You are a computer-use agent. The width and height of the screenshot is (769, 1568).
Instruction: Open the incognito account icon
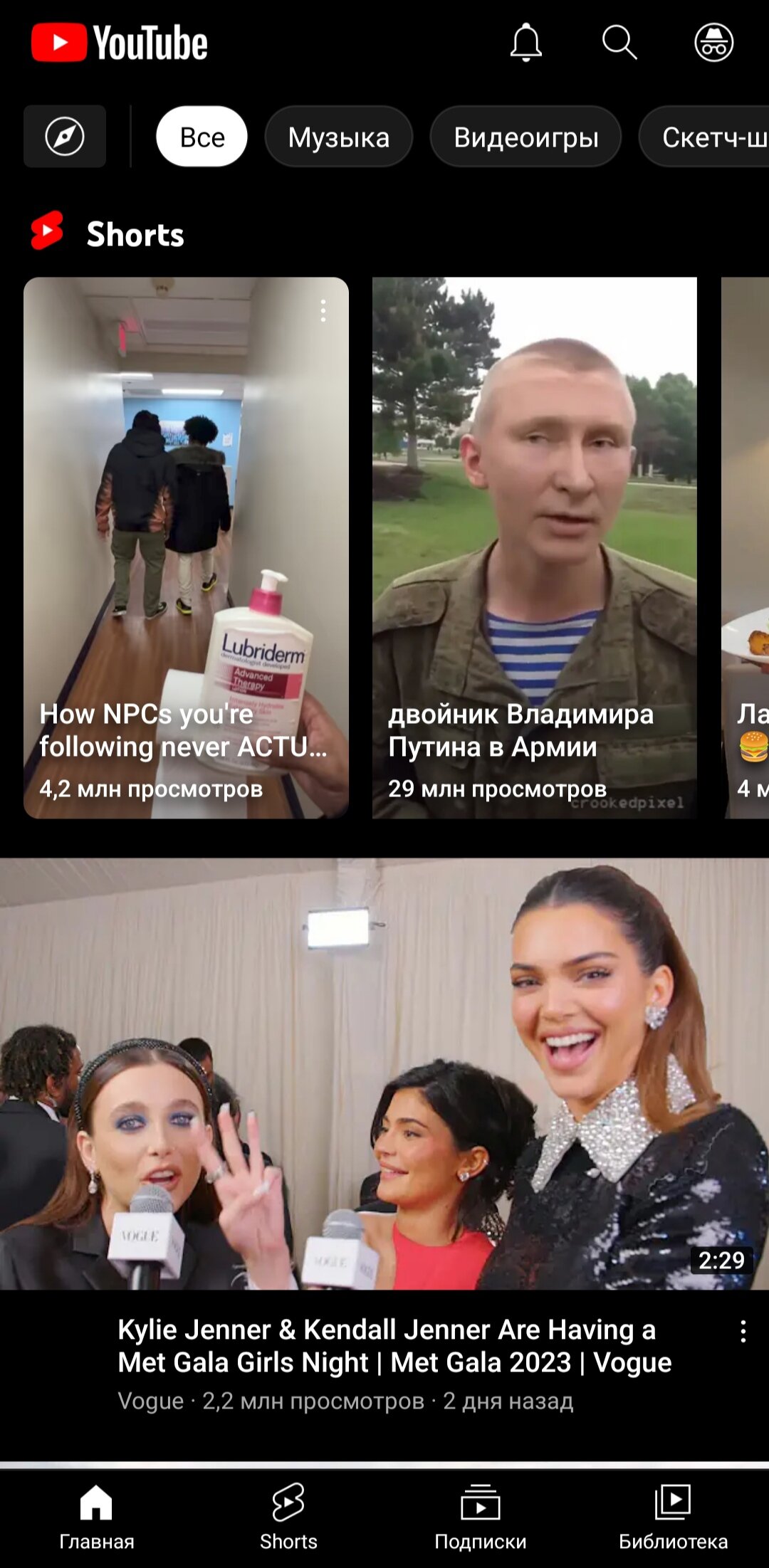[x=714, y=43]
